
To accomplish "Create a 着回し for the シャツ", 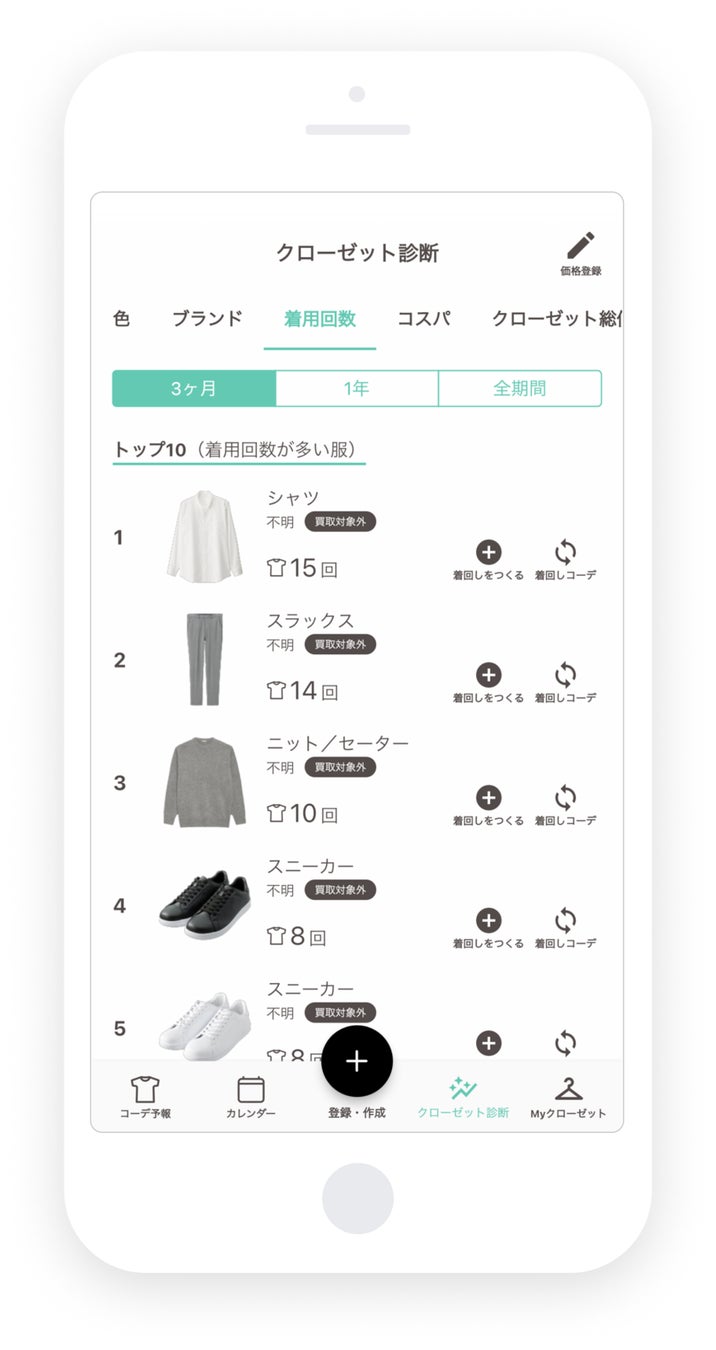I will [x=488, y=559].
